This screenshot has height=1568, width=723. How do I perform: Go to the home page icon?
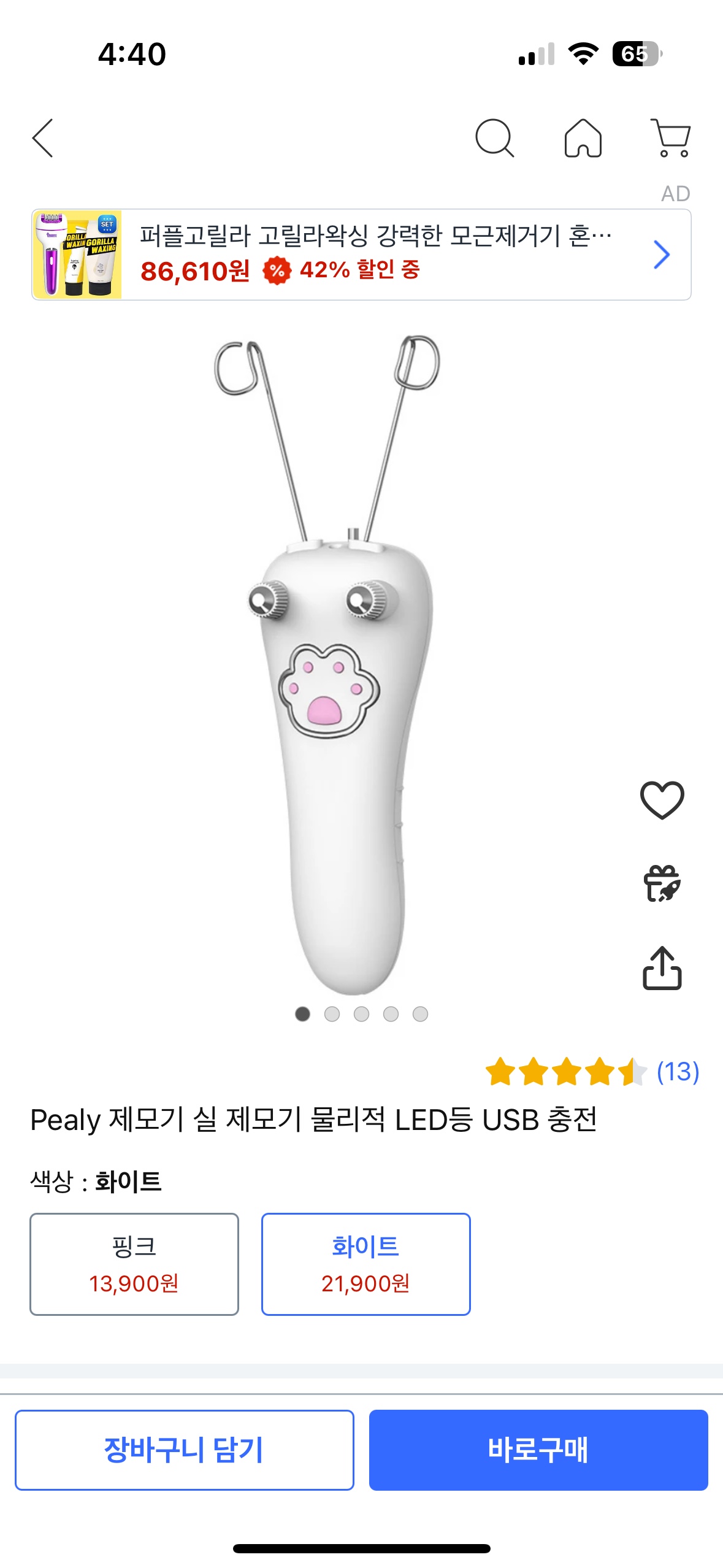583,138
